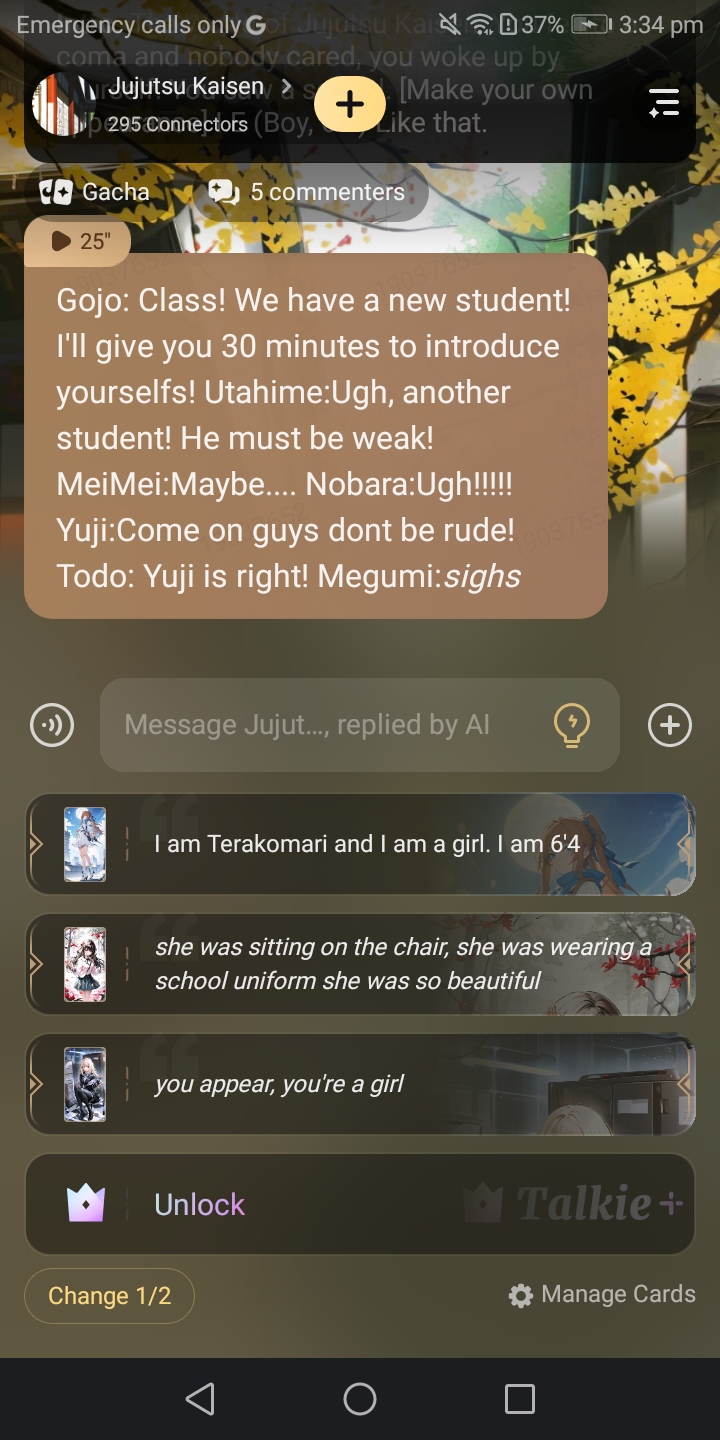Open Manage Cards settings
This screenshot has height=1440, width=720.
tap(602, 1295)
